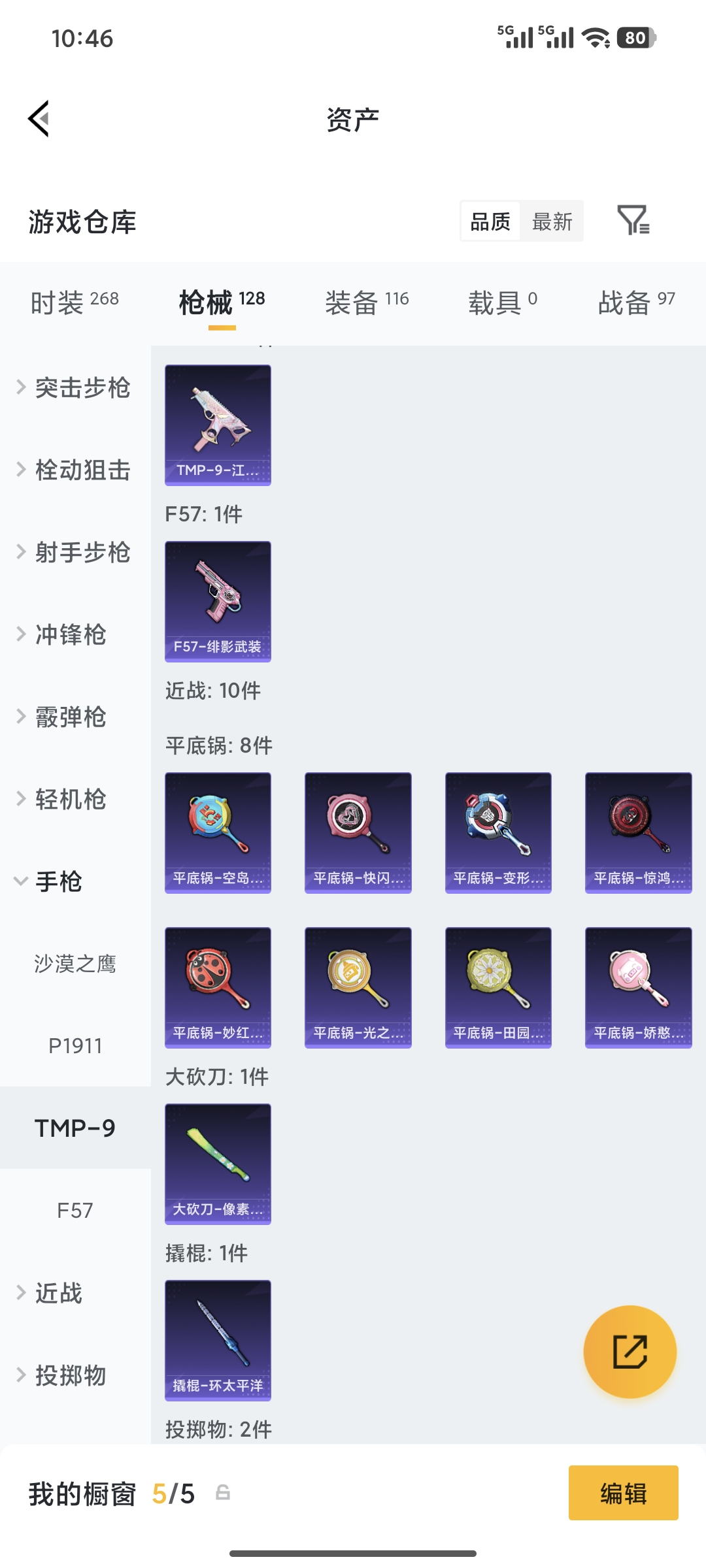Screen dimensions: 706x1568
Task: Select 沙漠之鹰 in the sidebar
Action: [x=75, y=964]
